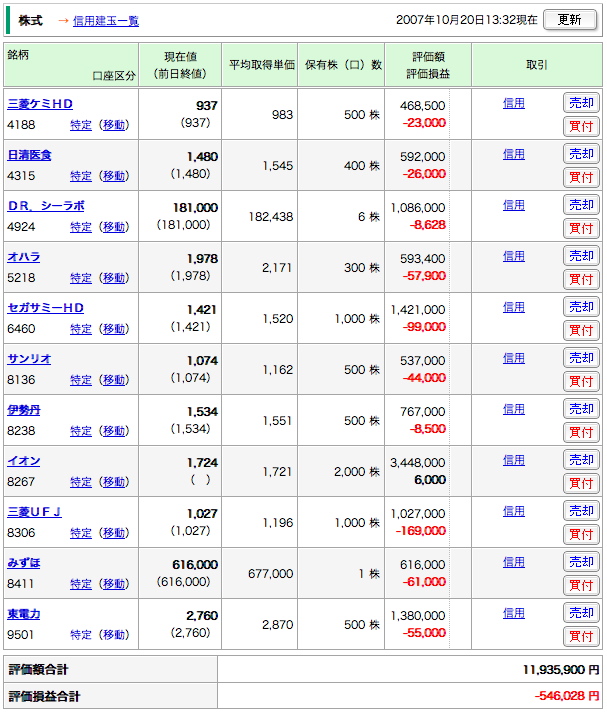
Task: Tap the 信用 link for 東電力
Action: pyautogui.click(x=513, y=613)
